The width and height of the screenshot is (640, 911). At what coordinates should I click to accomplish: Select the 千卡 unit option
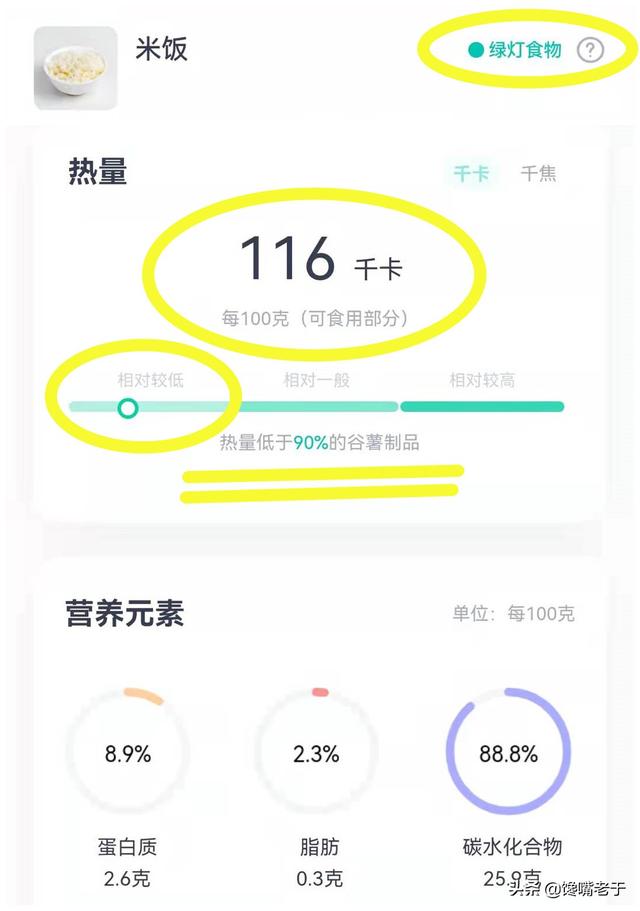[x=471, y=173]
